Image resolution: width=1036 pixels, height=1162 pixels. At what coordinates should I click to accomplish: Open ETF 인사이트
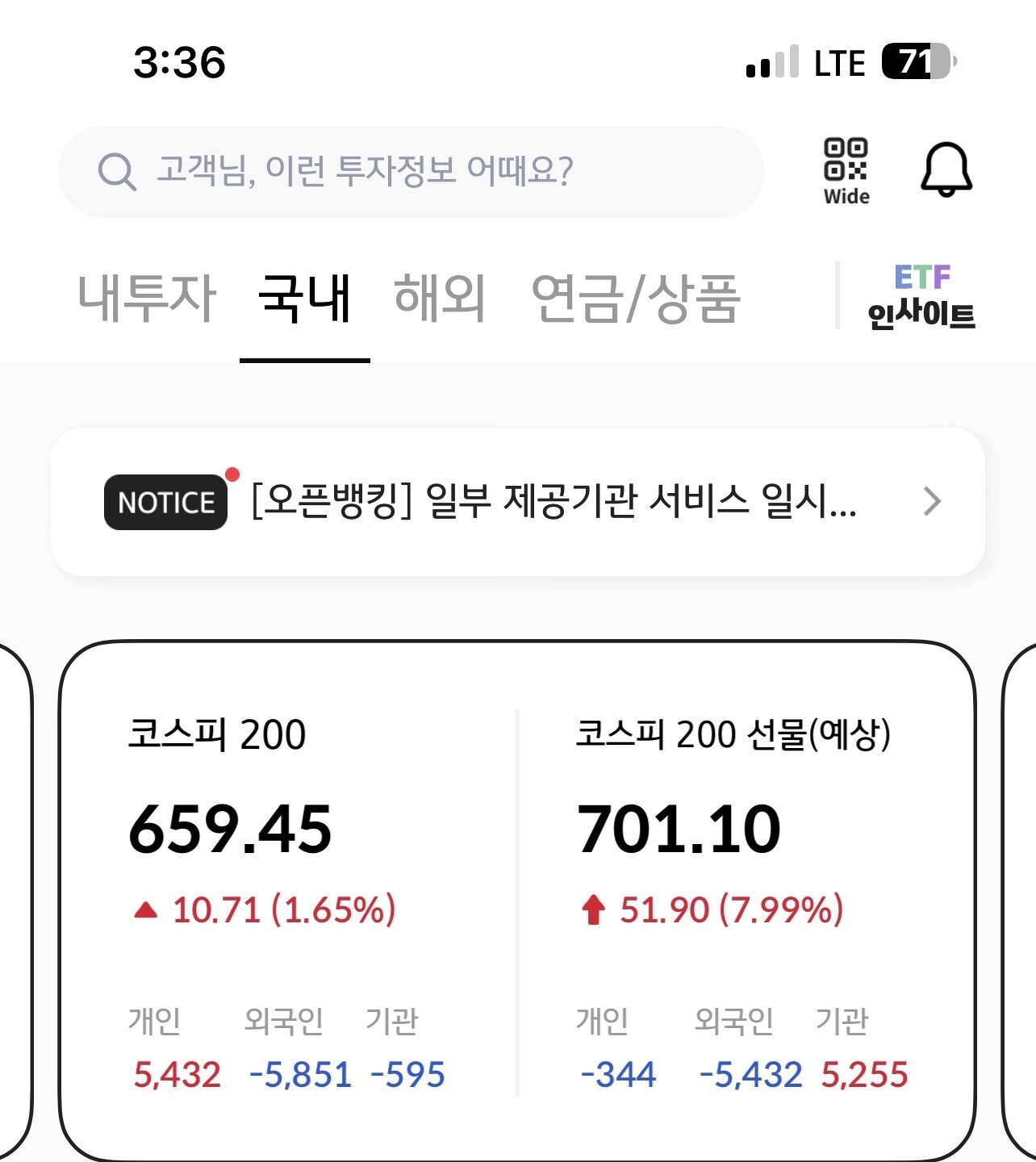pos(921,297)
